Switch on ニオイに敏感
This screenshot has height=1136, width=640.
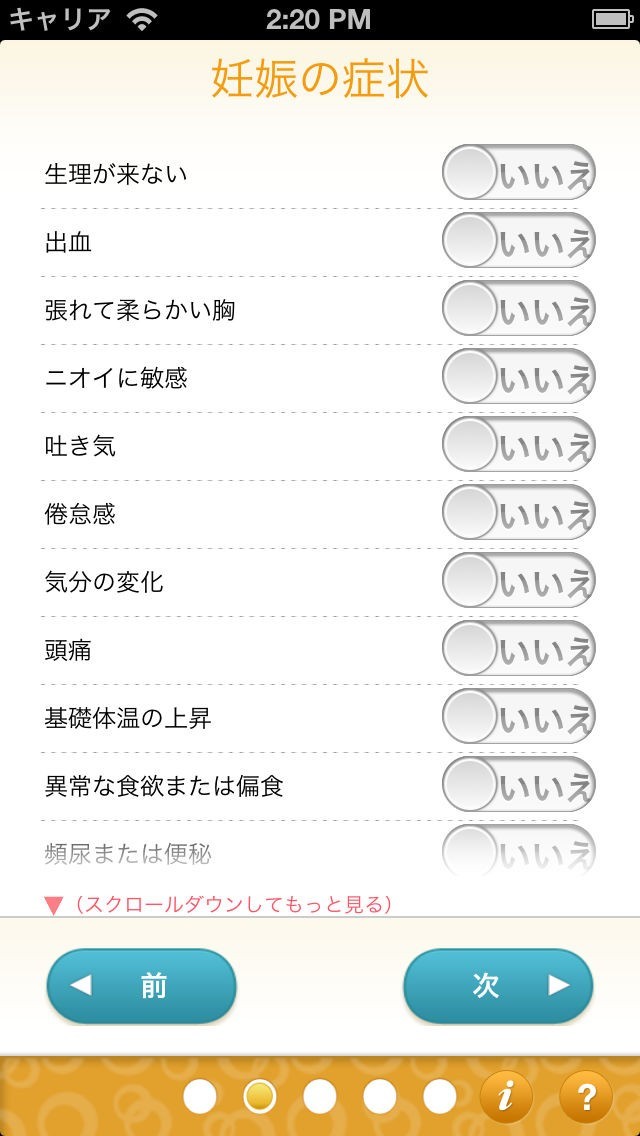(x=518, y=378)
